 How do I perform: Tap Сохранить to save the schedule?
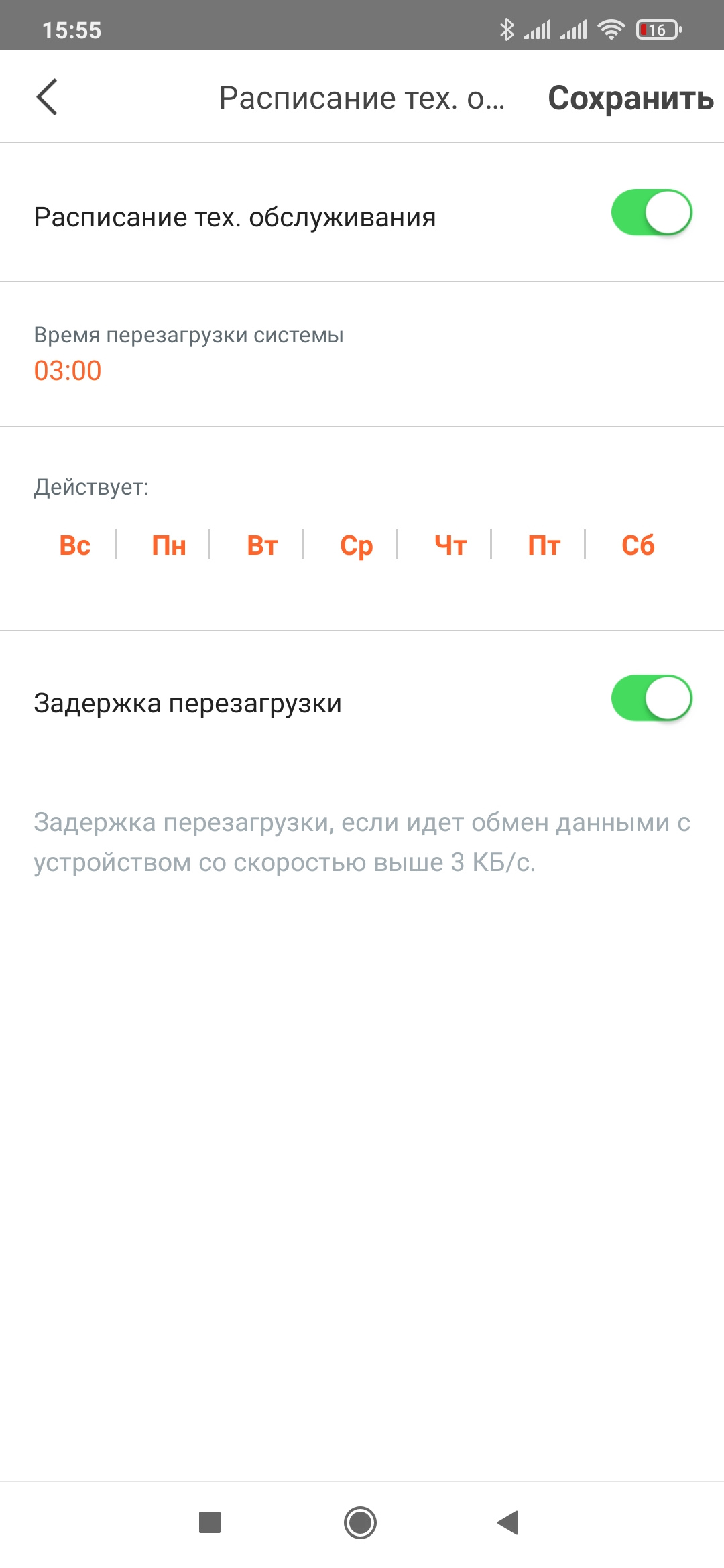coord(630,99)
